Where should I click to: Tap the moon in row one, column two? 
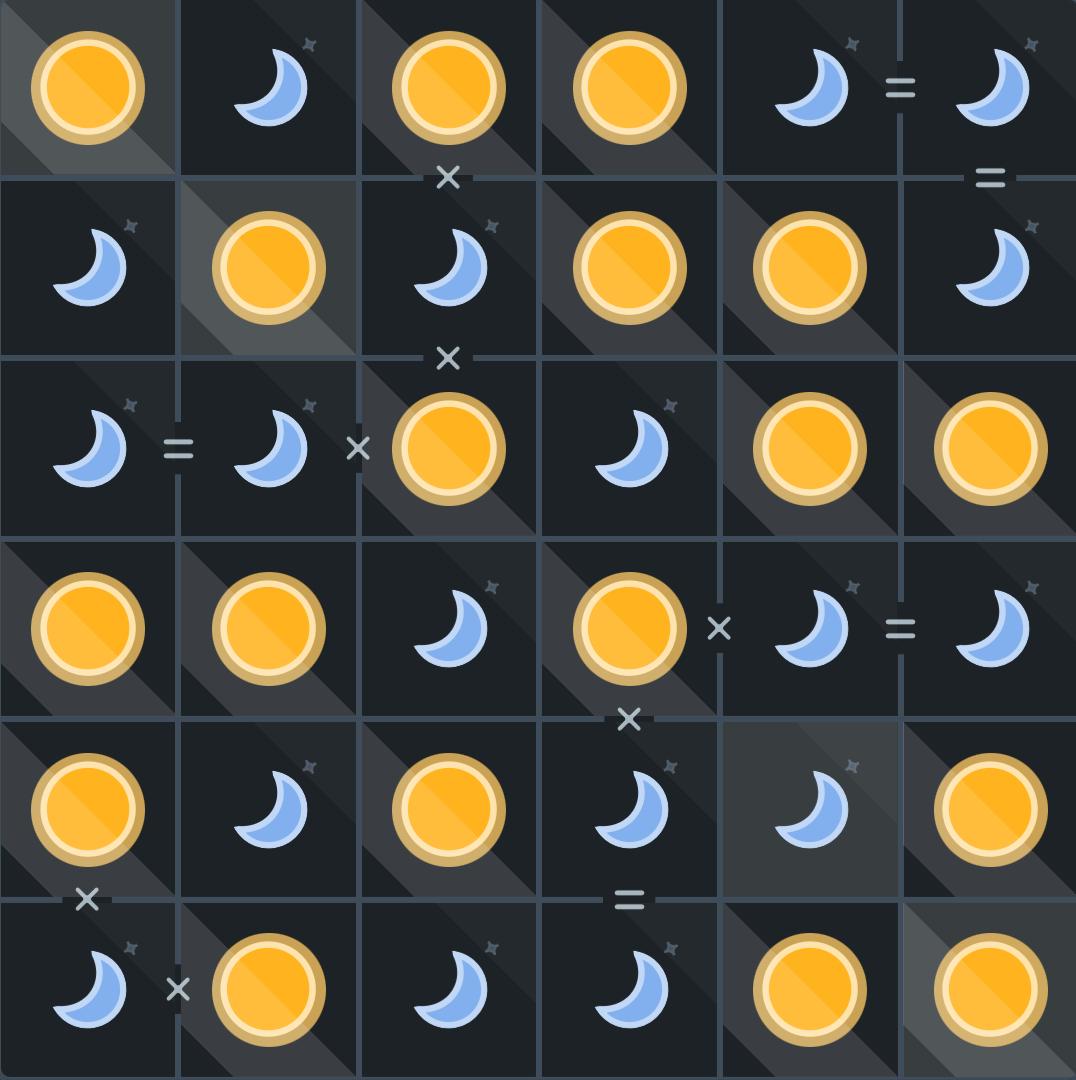pos(268,88)
